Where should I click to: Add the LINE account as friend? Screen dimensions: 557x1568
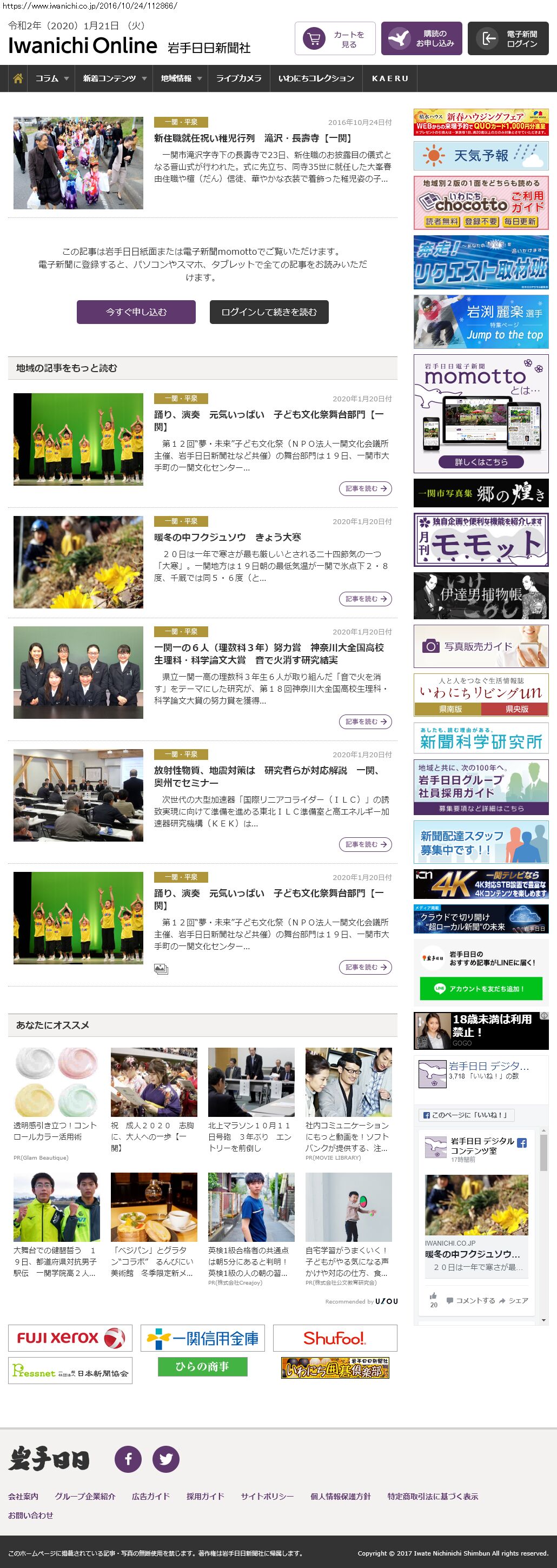[480, 989]
